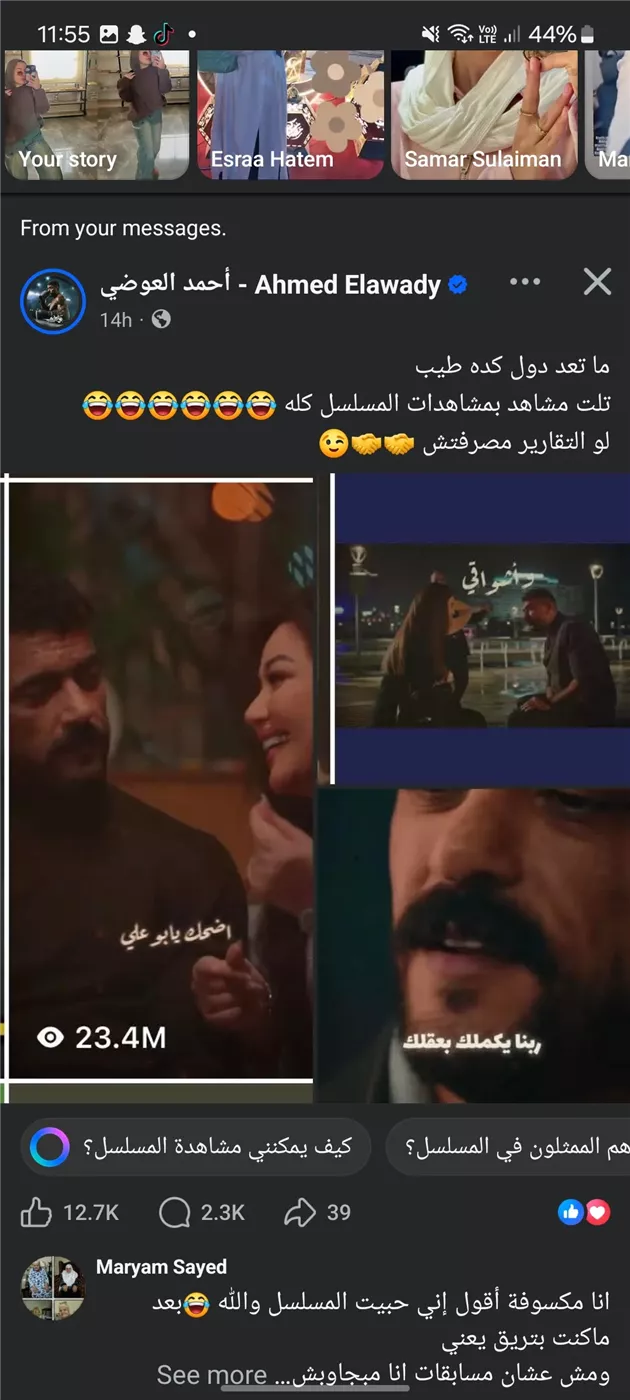
Task: Open the post's three-dot options menu
Action: point(524,283)
